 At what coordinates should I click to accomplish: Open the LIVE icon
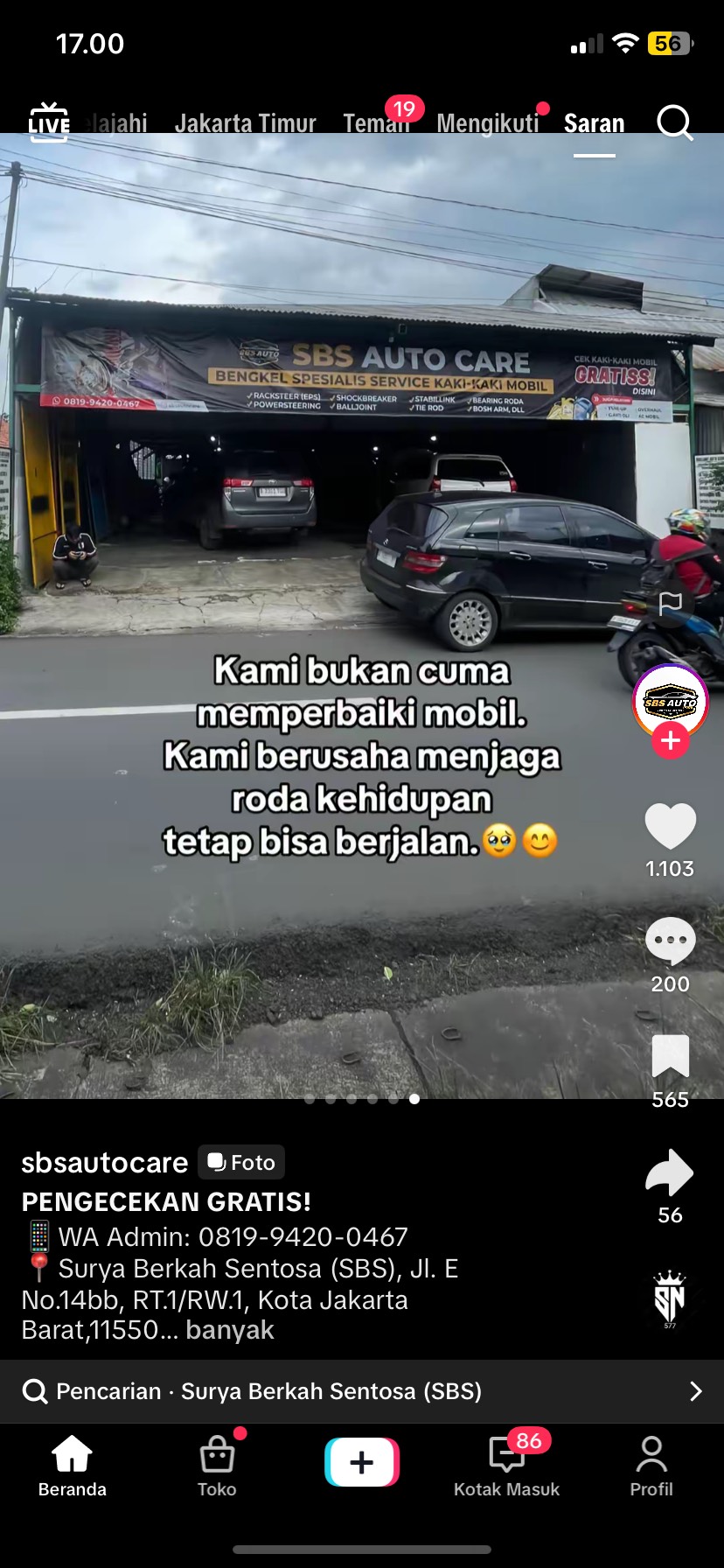49,122
